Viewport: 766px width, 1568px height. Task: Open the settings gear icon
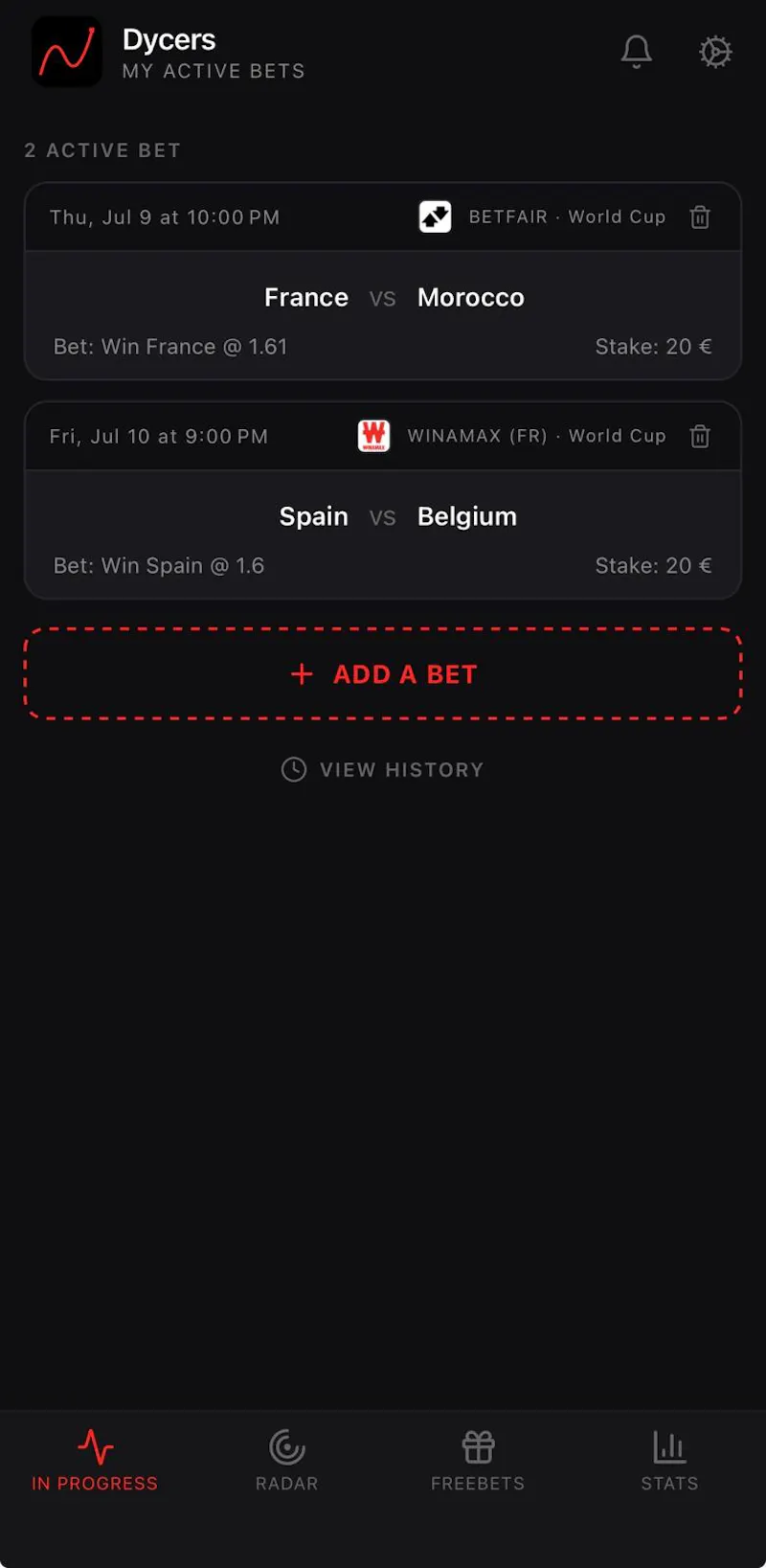(x=715, y=52)
